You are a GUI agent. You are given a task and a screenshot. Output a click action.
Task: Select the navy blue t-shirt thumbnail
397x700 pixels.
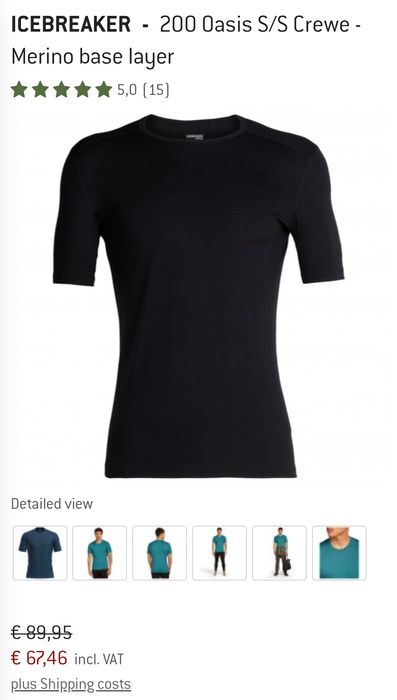tap(40, 553)
